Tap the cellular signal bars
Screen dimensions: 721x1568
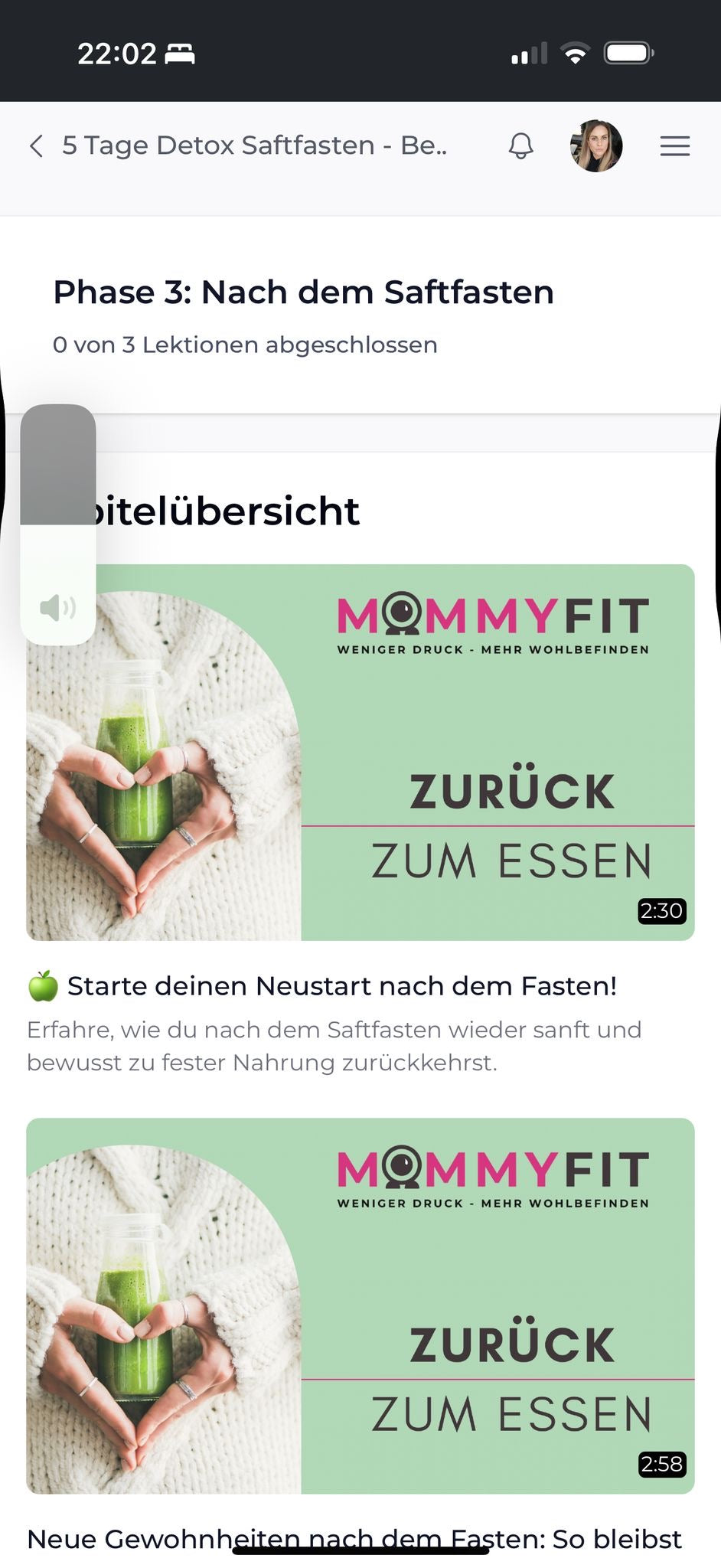pos(528,53)
